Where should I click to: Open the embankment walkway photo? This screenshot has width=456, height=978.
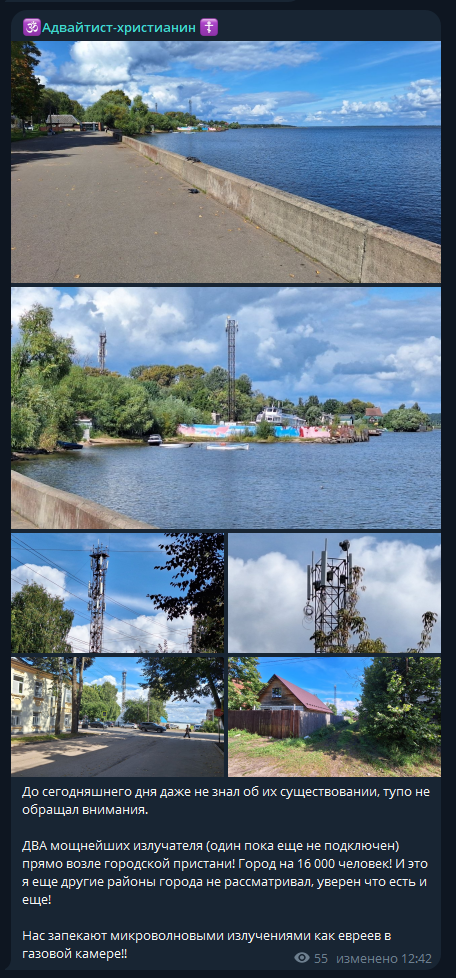pos(226,162)
